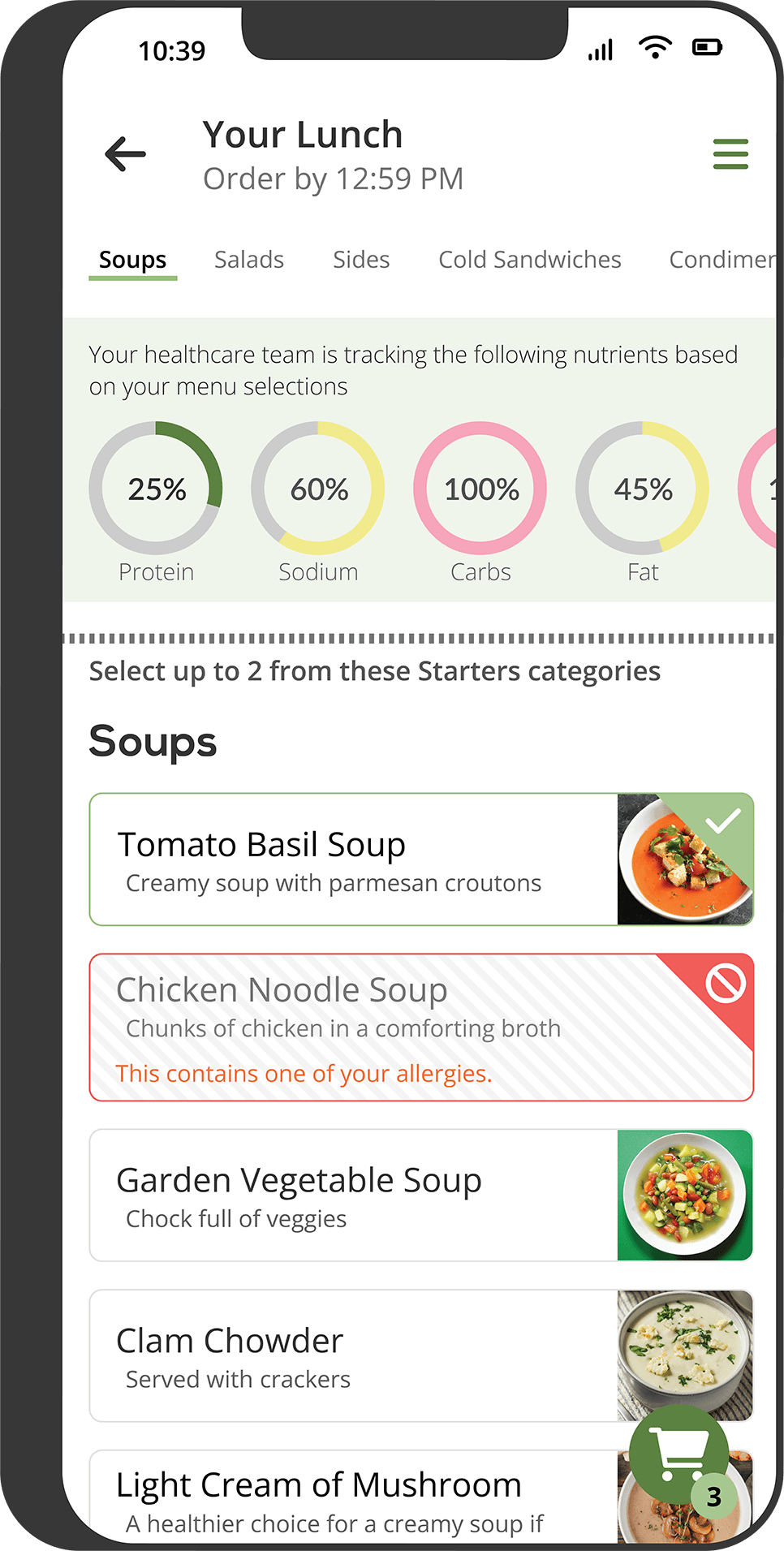Click the Tomato Basil Soup thumbnail image
The image size is (784, 1551).
(x=684, y=859)
